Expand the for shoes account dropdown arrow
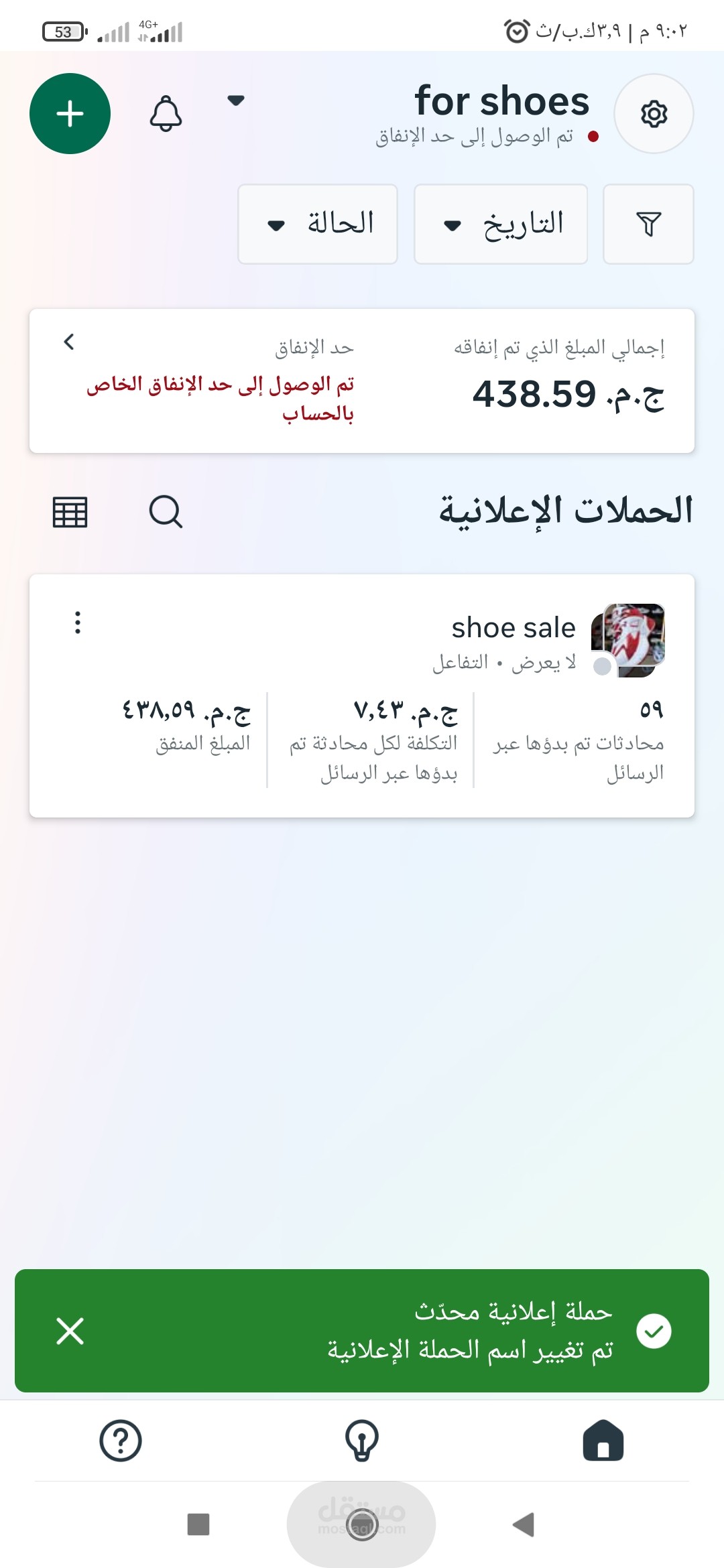 pyautogui.click(x=236, y=101)
